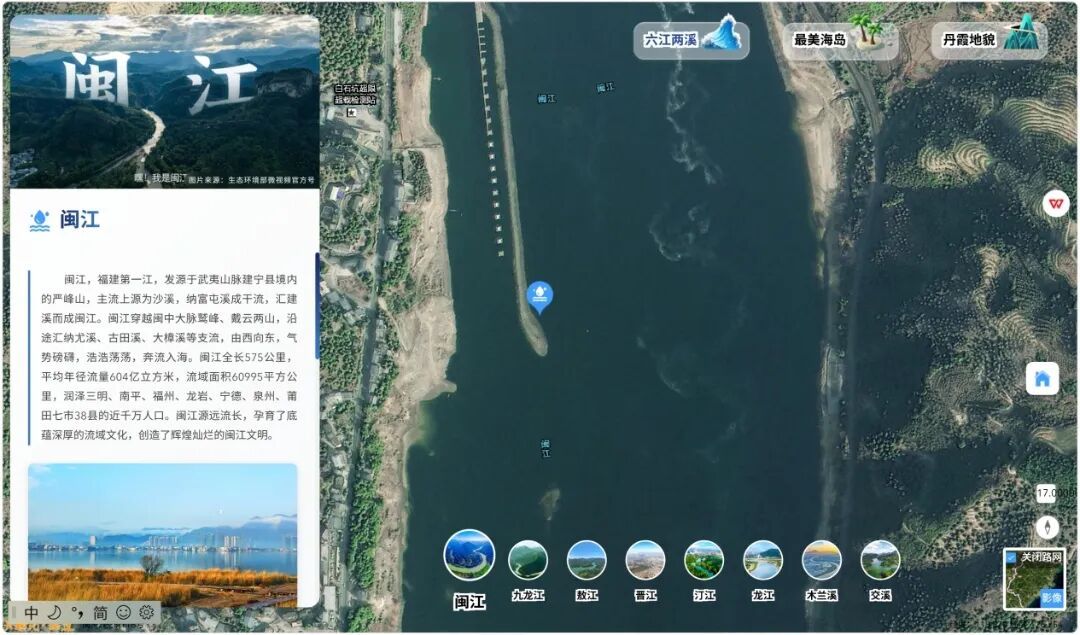The image size is (1080, 635).
Task: Select the 九龙江 river thumbnail
Action: pyautogui.click(x=528, y=560)
